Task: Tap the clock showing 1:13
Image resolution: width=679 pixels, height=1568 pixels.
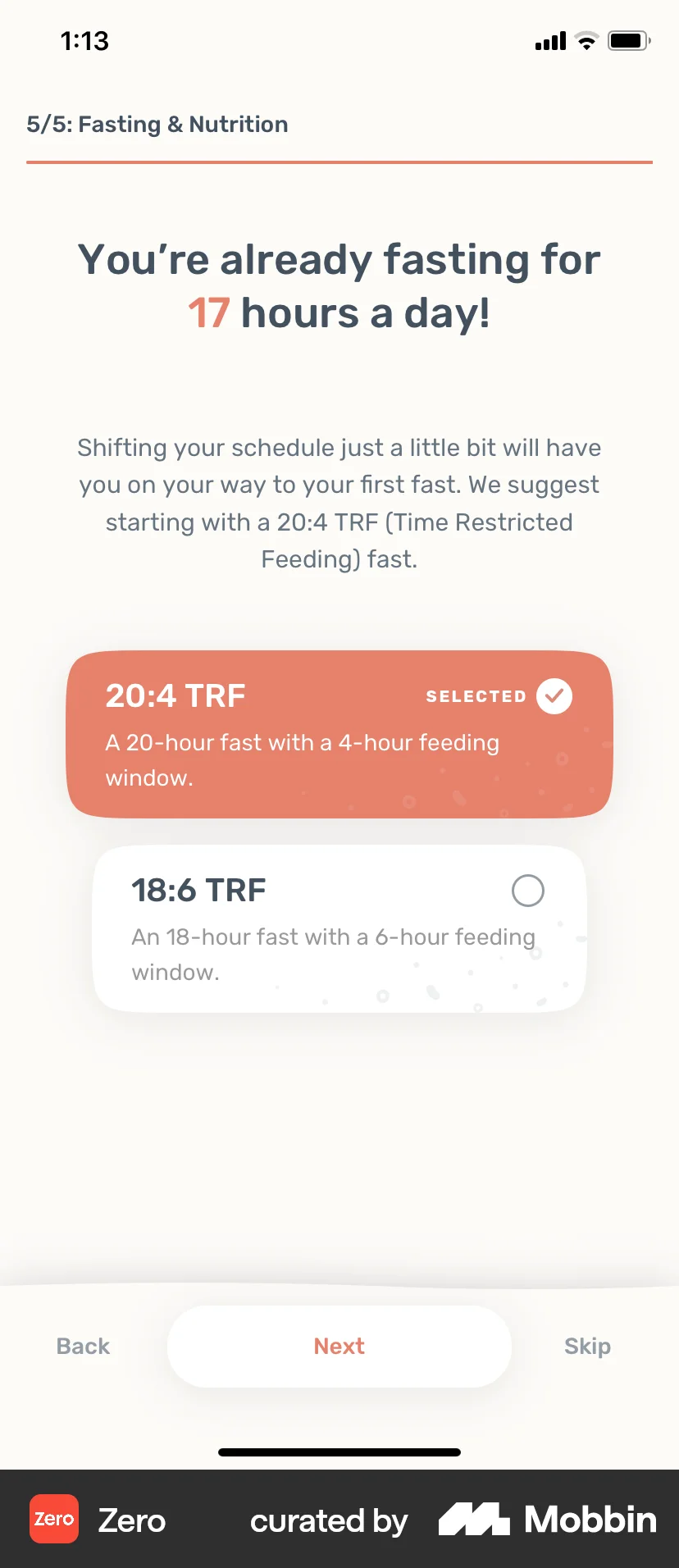Action: pos(85,41)
